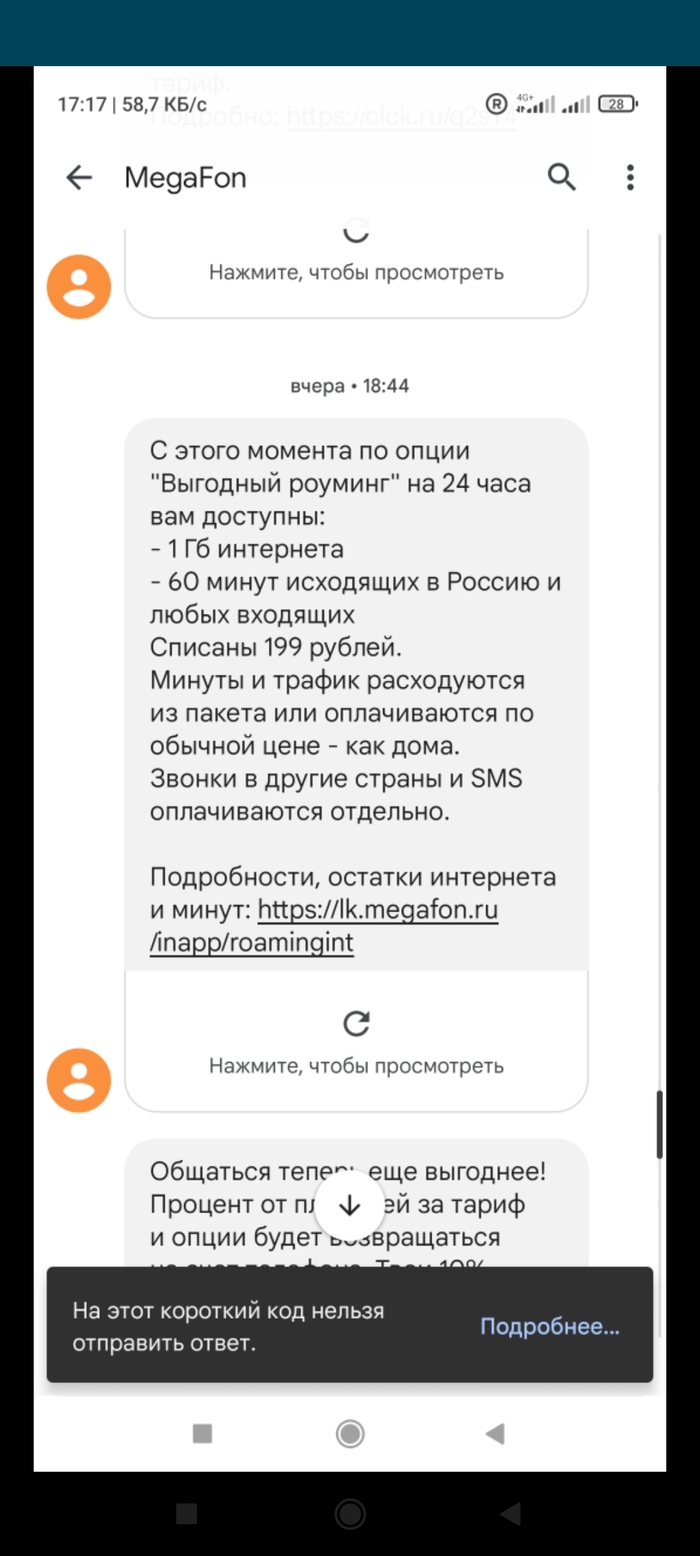The width and height of the screenshot is (700, 1556).
Task: Go back from the MegaFon conversation
Action: pyautogui.click(x=79, y=178)
